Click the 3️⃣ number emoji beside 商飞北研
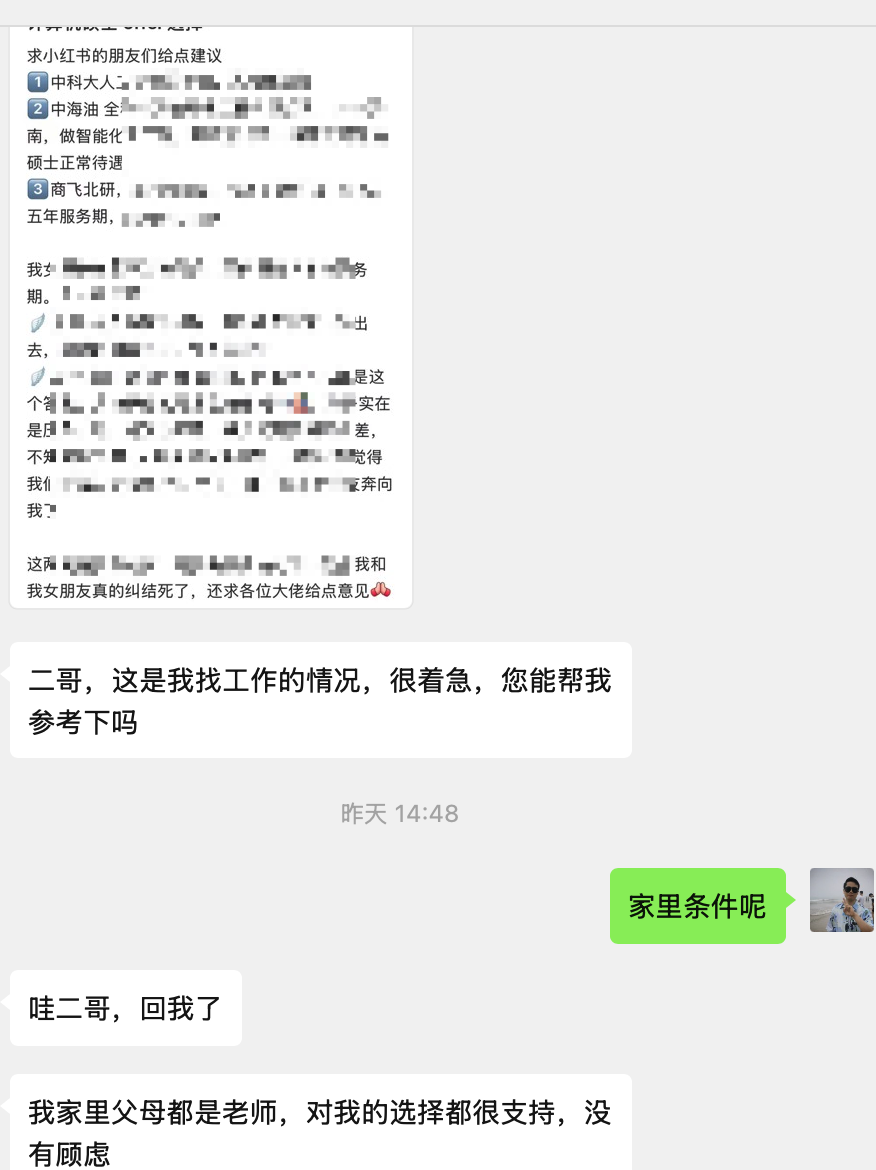876x1170 pixels. pos(36,190)
